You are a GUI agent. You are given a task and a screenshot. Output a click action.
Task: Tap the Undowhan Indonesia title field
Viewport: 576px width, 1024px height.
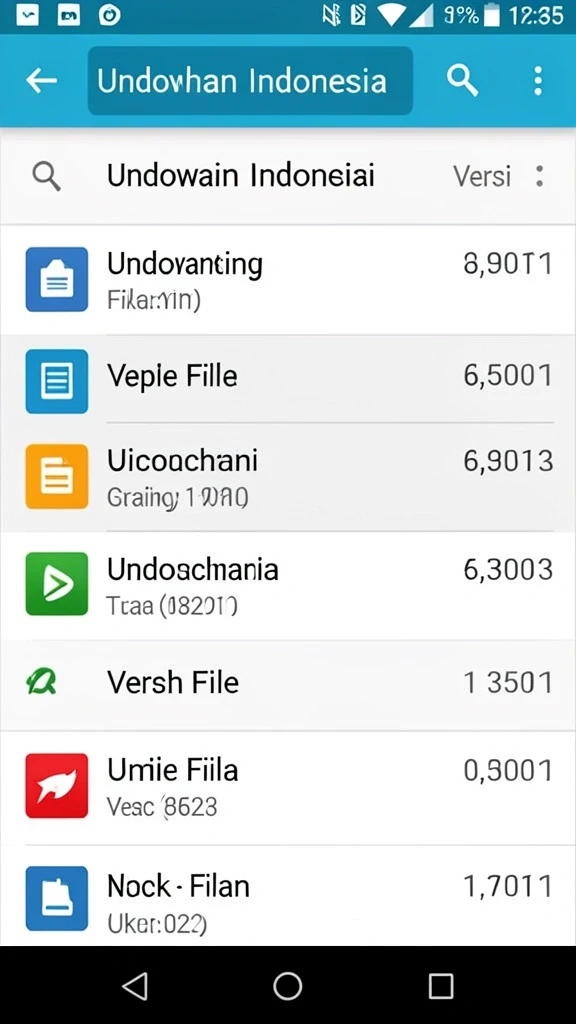coord(250,81)
